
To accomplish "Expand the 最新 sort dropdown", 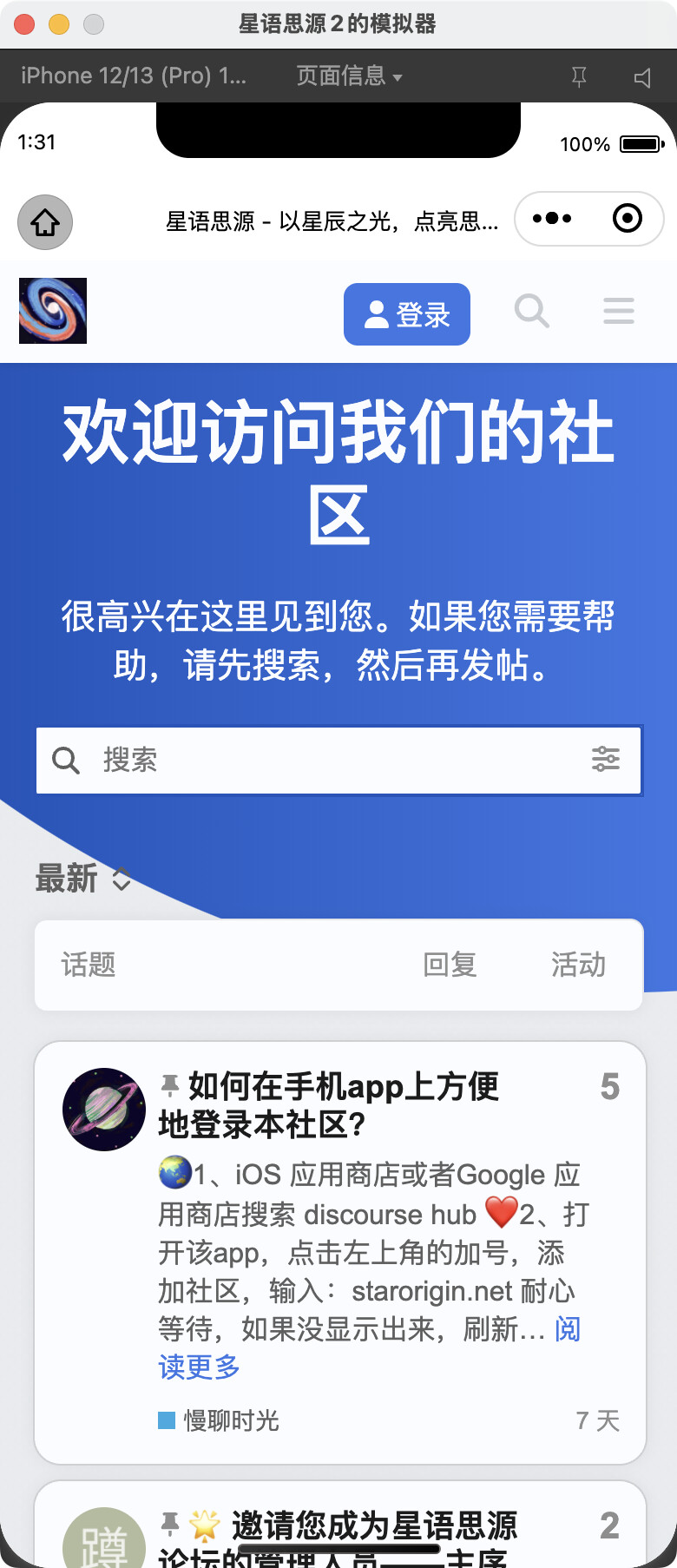I will [x=83, y=879].
